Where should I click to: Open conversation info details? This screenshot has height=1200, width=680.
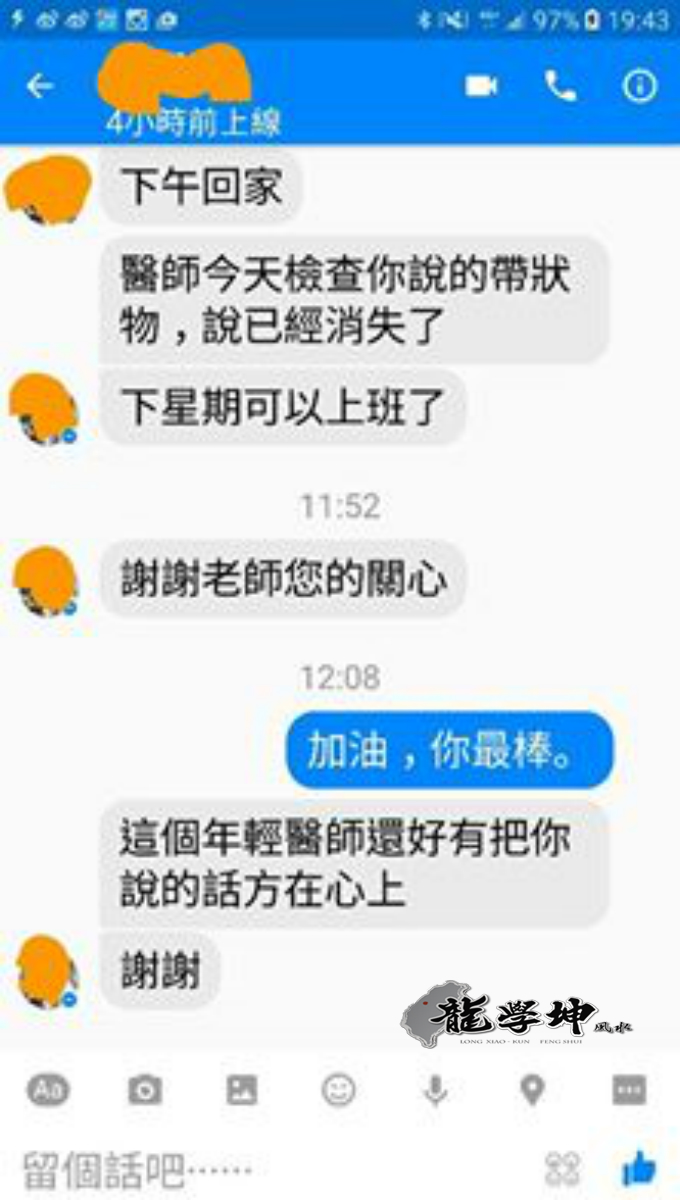[x=638, y=87]
